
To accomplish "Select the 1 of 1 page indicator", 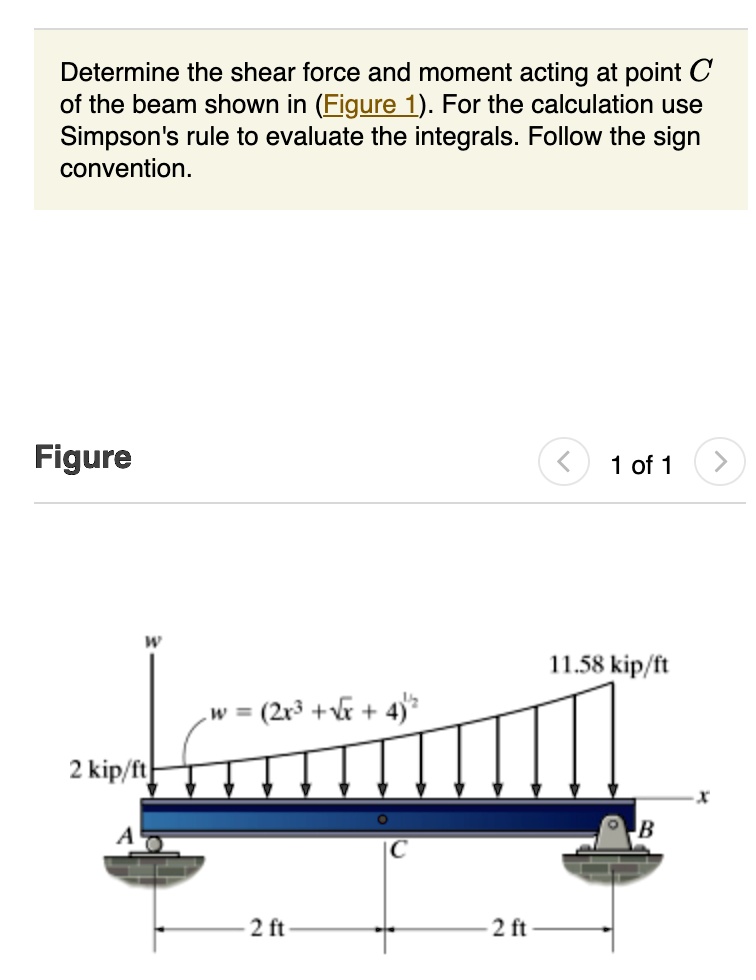I will coord(640,464).
